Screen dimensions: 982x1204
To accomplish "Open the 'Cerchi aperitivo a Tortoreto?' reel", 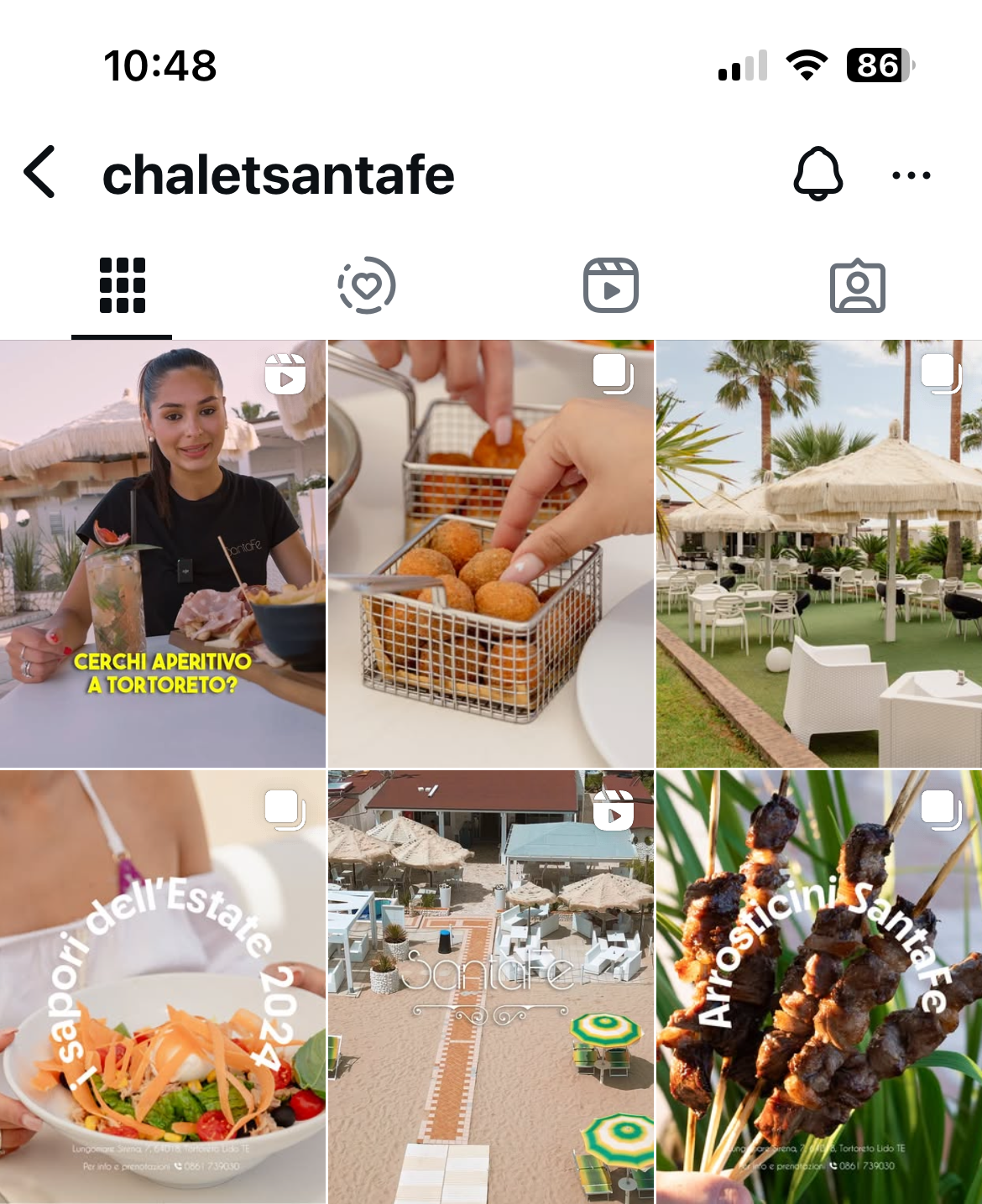I will (x=163, y=554).
